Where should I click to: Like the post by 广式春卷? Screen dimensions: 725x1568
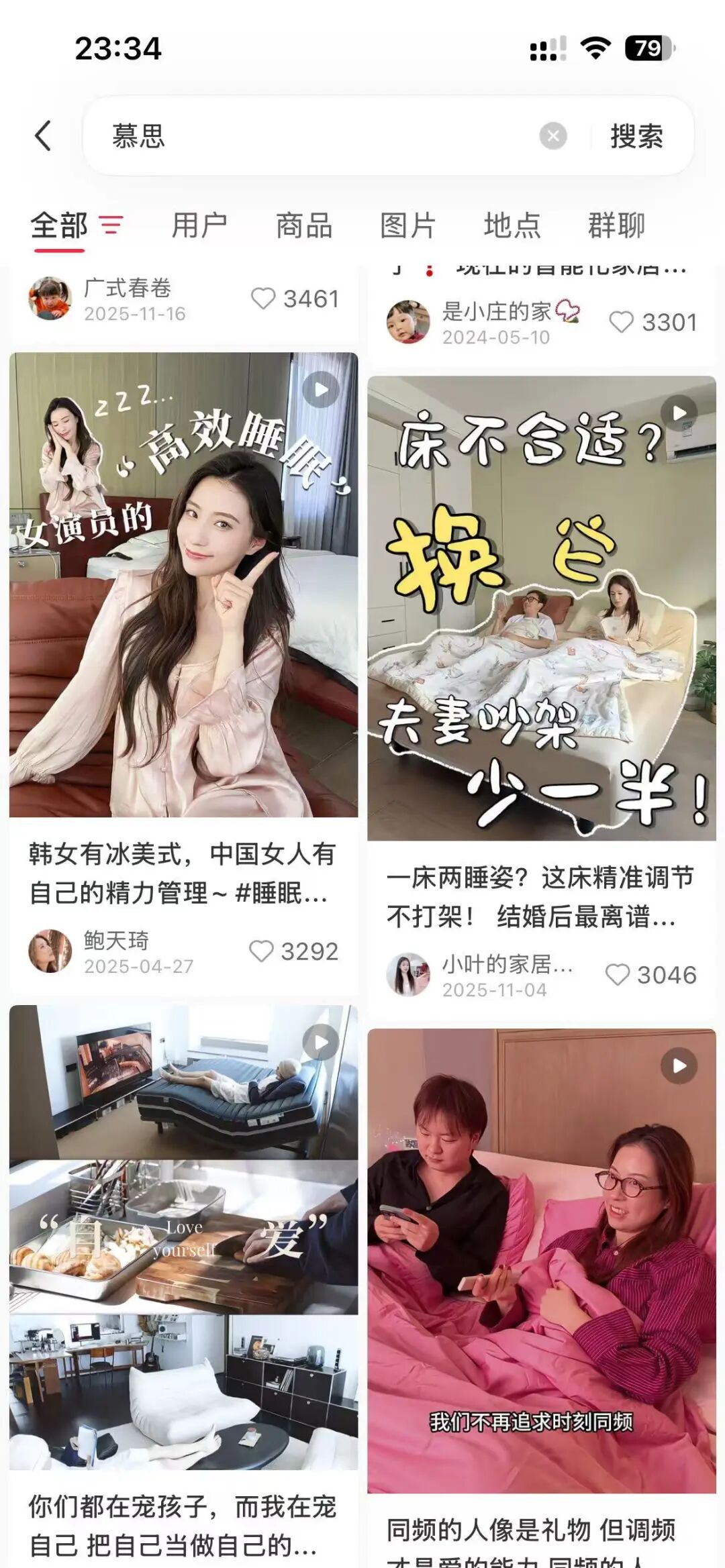click(x=263, y=299)
